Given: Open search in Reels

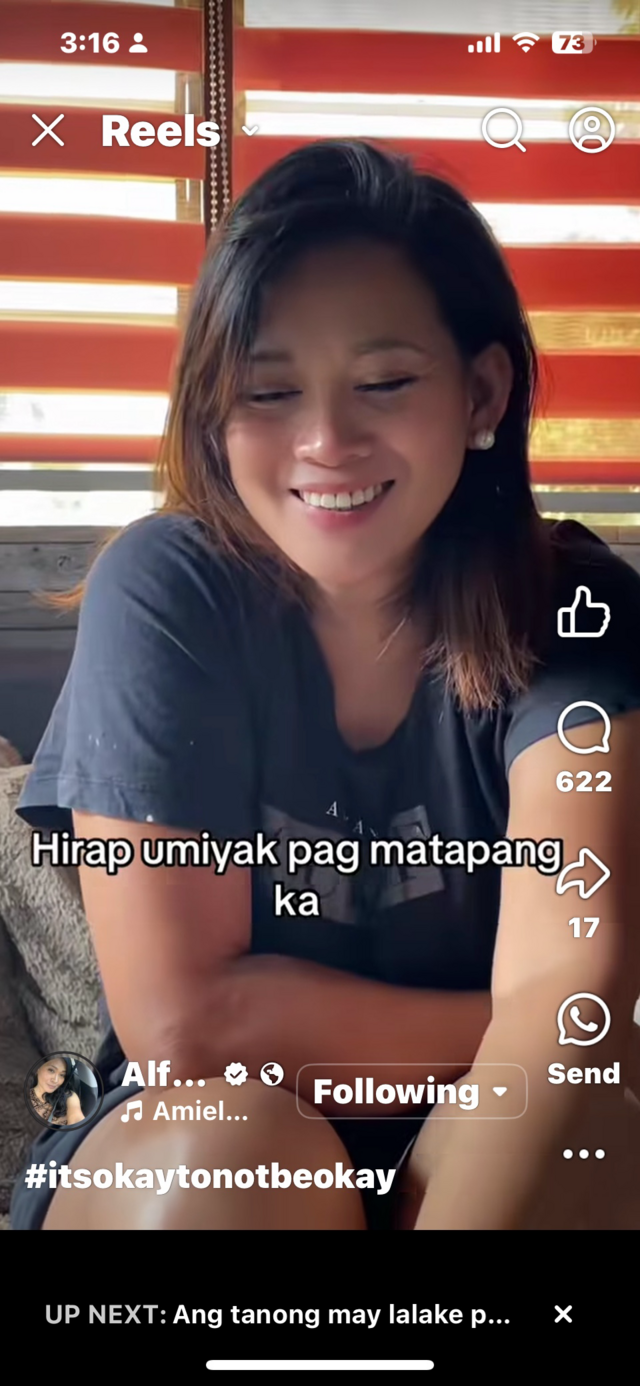Looking at the screenshot, I should pos(503,130).
